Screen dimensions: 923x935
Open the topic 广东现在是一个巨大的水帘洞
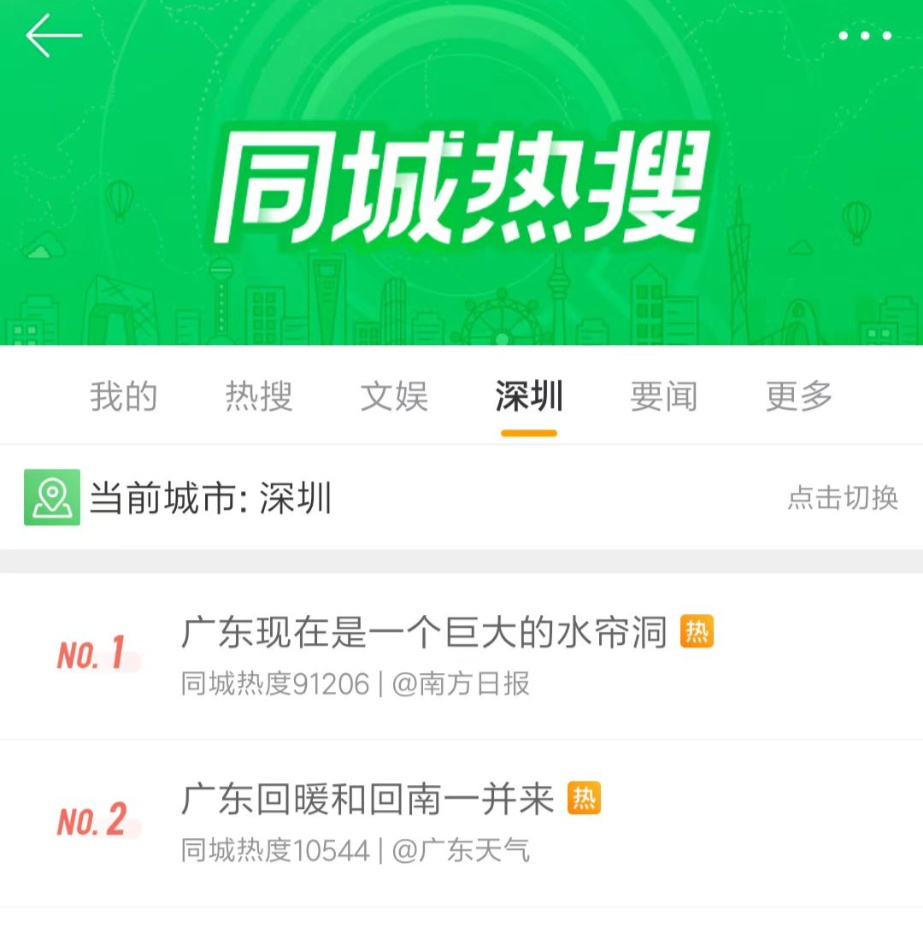(424, 633)
